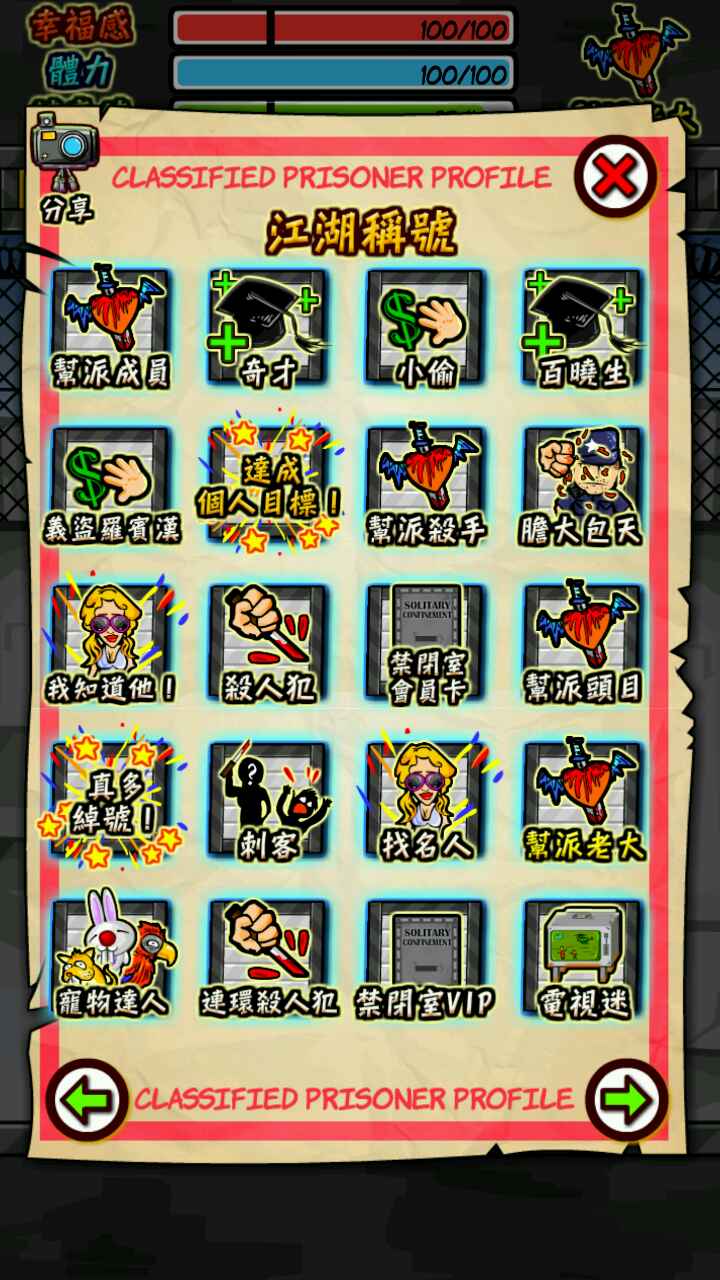Select the 幫派老大 title badge
Screen dimensions: 720x1280
pyautogui.click(x=583, y=800)
